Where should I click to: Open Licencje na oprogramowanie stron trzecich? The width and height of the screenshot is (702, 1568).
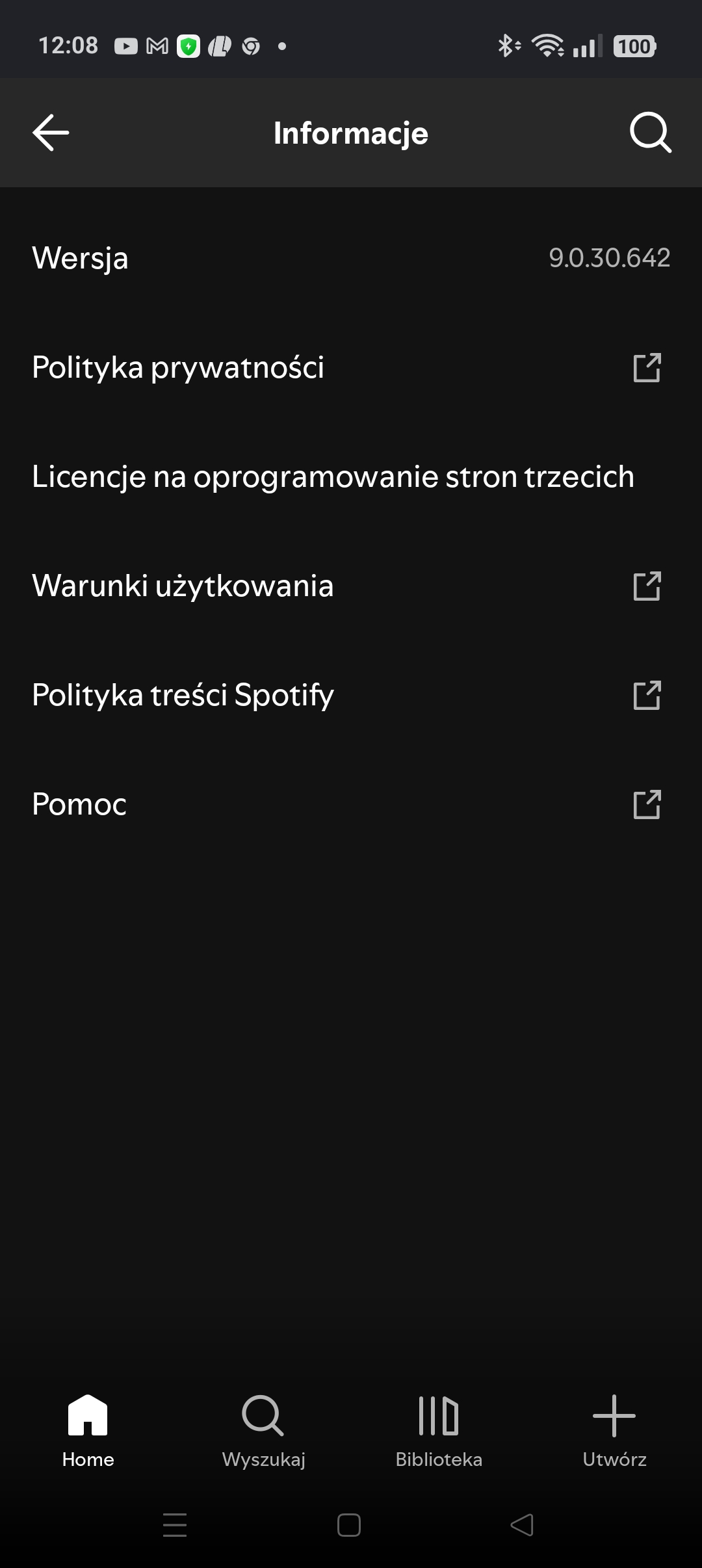(351, 477)
